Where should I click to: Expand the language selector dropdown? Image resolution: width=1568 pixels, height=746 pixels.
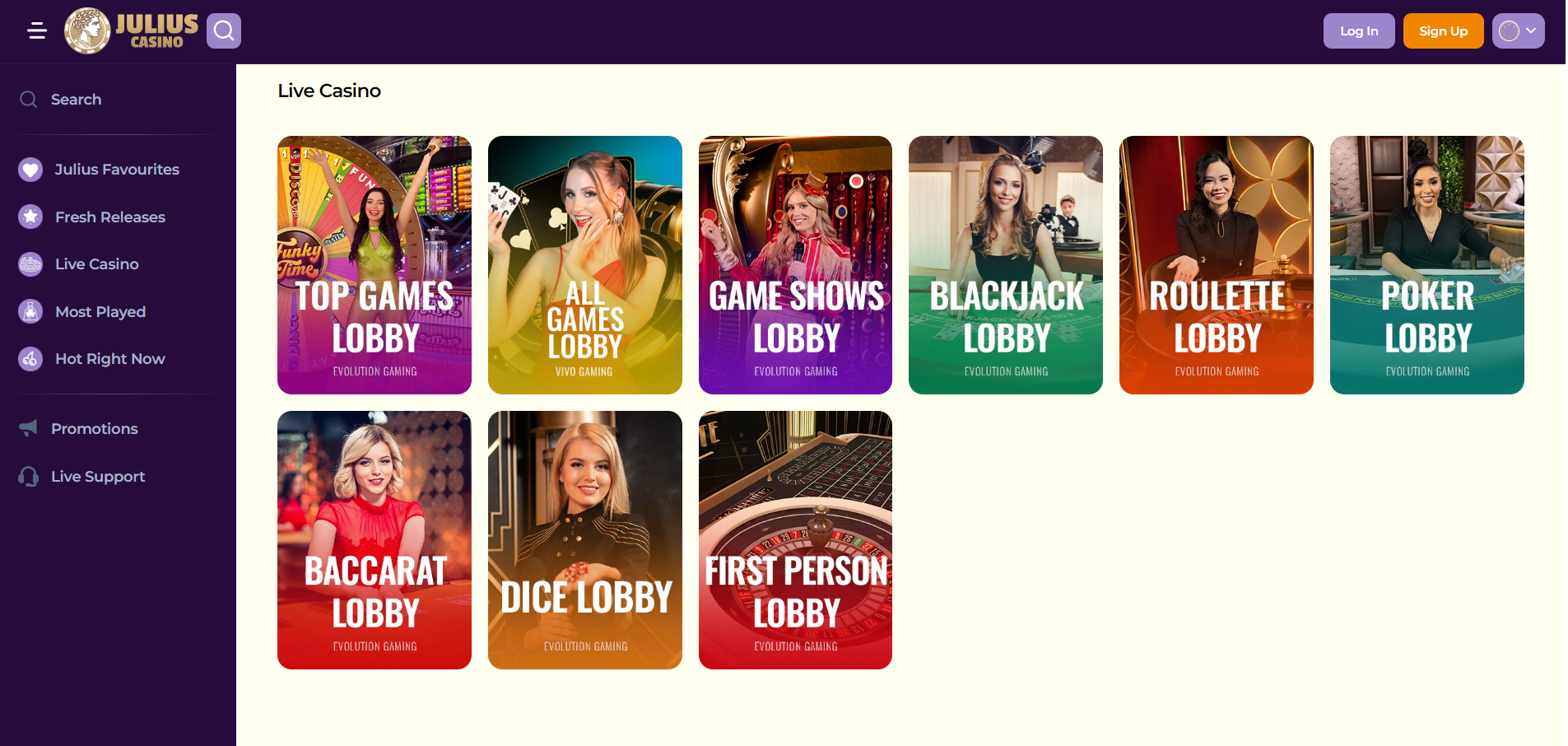pos(1518,31)
